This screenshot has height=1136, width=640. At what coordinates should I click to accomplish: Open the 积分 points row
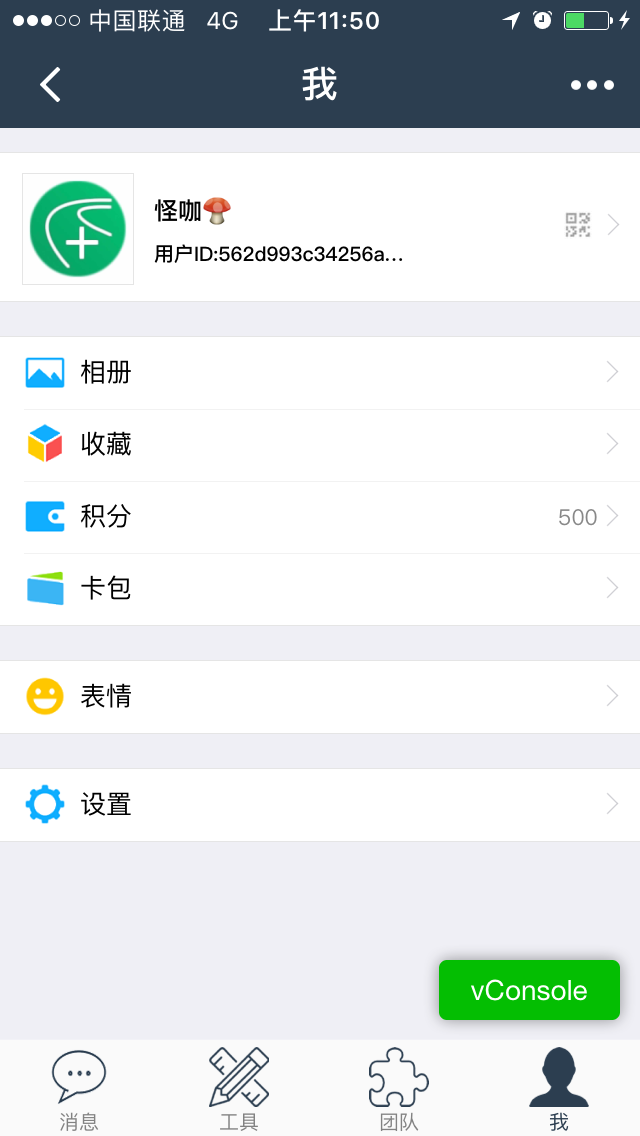pos(320,517)
